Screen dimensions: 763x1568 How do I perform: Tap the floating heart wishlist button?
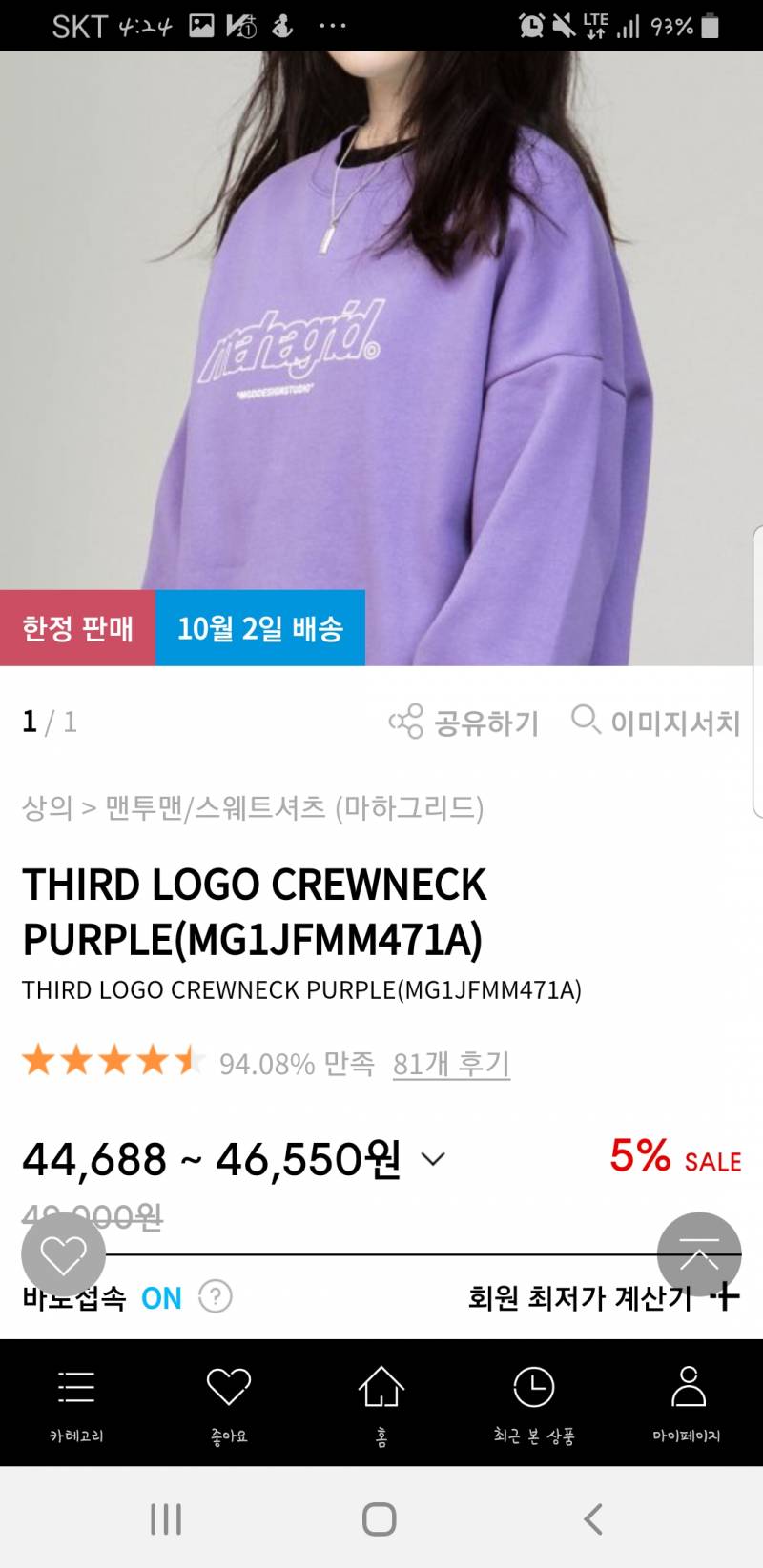(x=63, y=1253)
